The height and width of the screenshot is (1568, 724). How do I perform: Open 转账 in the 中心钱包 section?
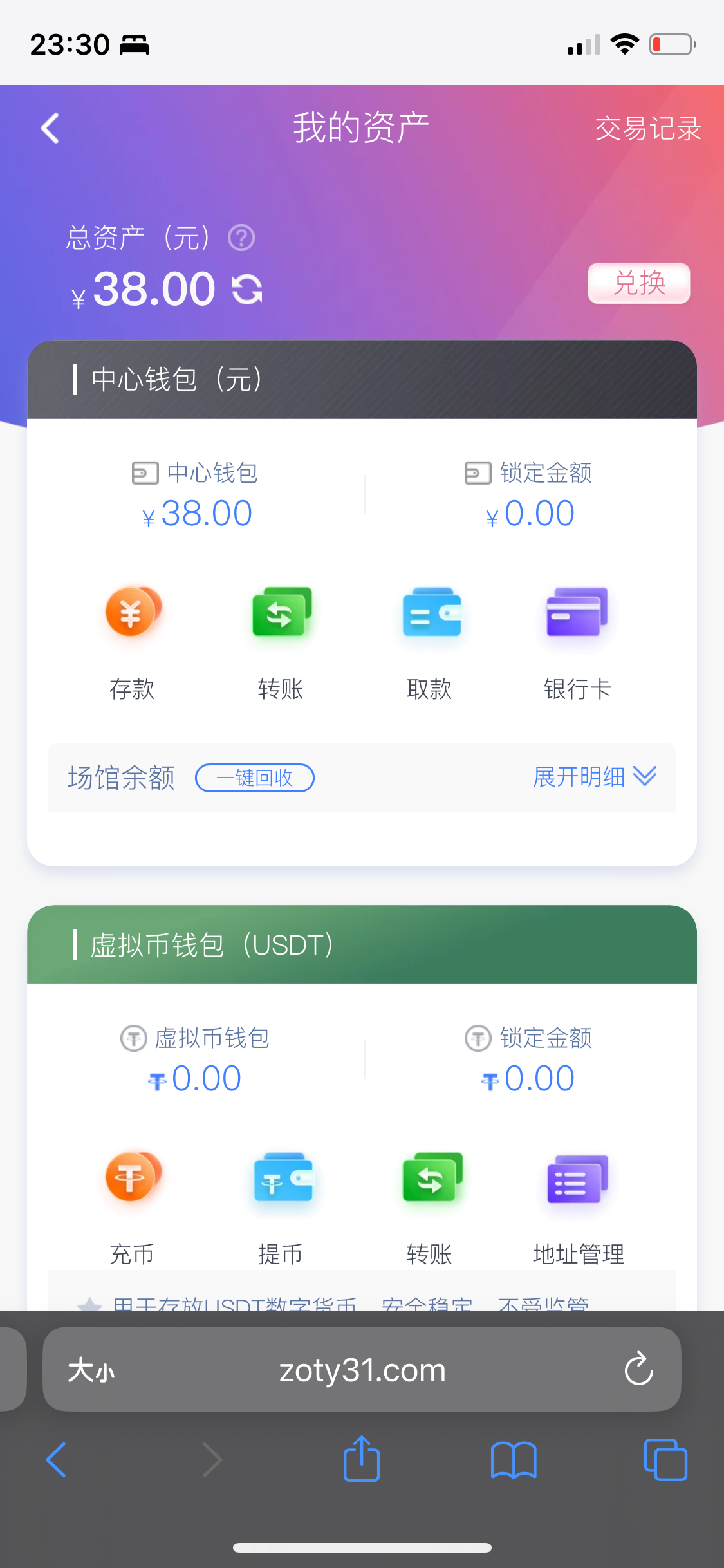point(281,640)
